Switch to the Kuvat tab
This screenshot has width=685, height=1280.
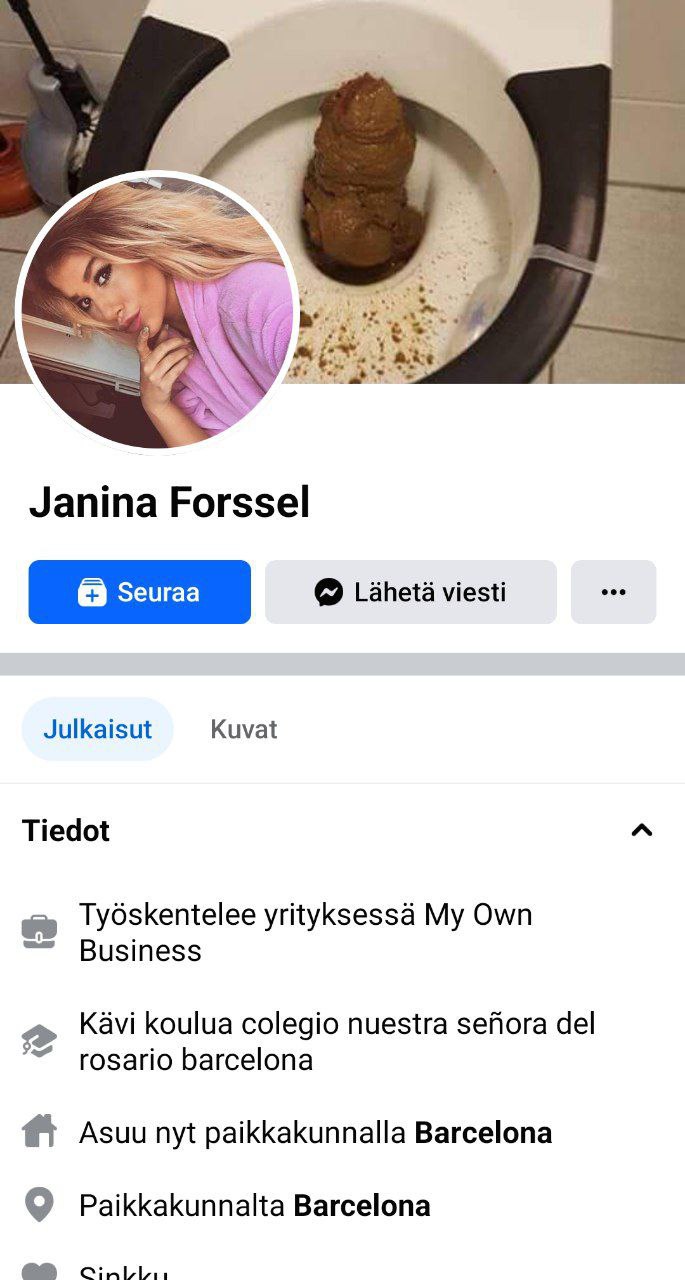click(243, 729)
